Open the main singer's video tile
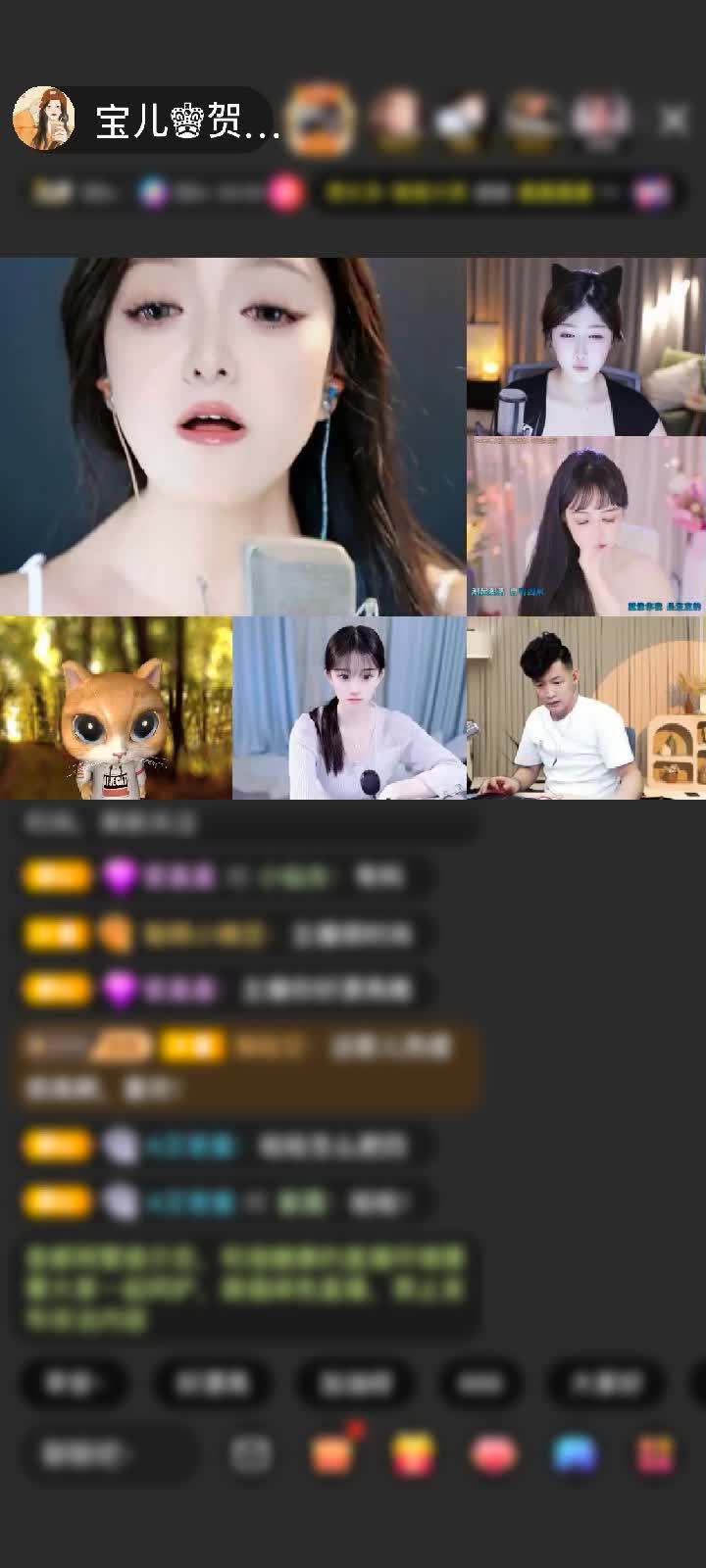Screen dimensions: 706x1568 tap(232, 436)
